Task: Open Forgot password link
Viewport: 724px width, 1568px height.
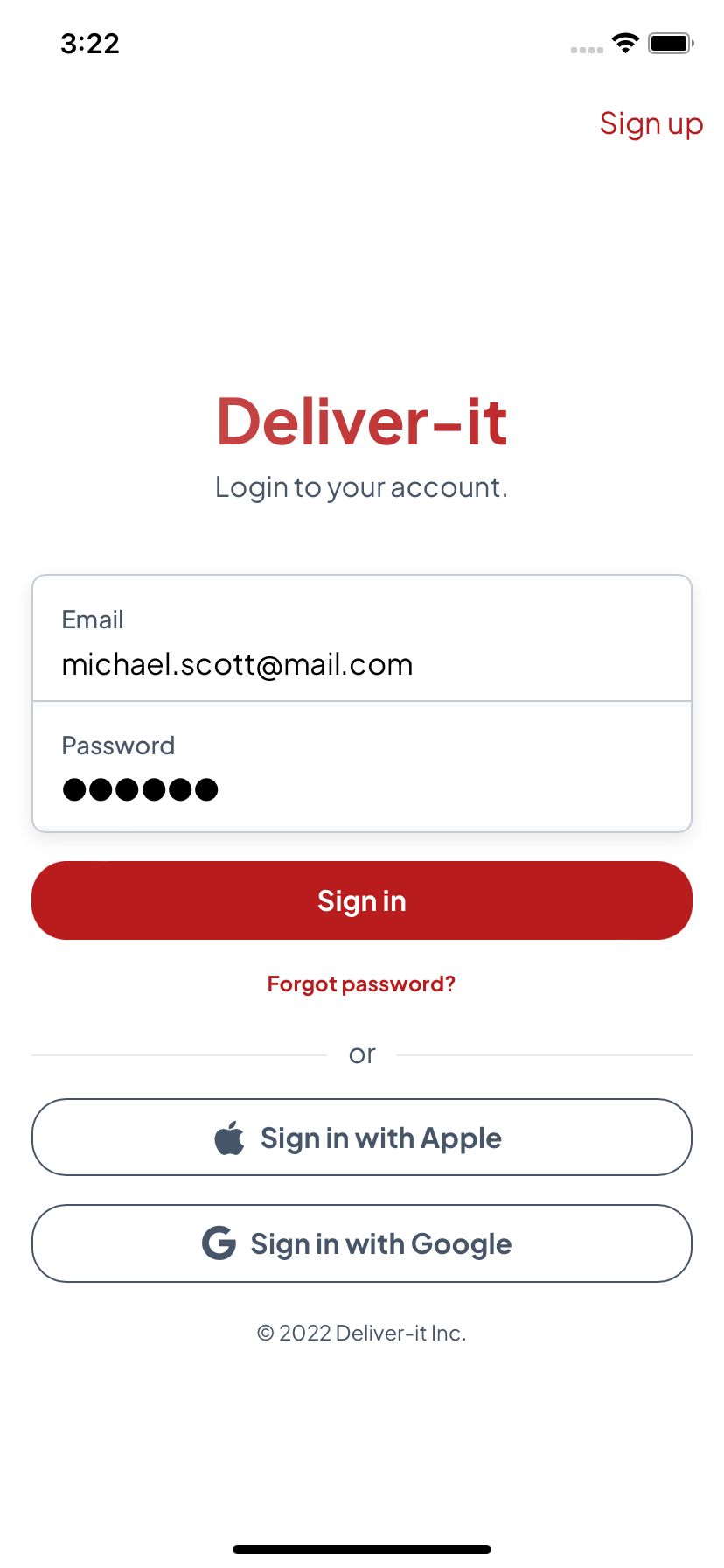Action: tap(361, 983)
